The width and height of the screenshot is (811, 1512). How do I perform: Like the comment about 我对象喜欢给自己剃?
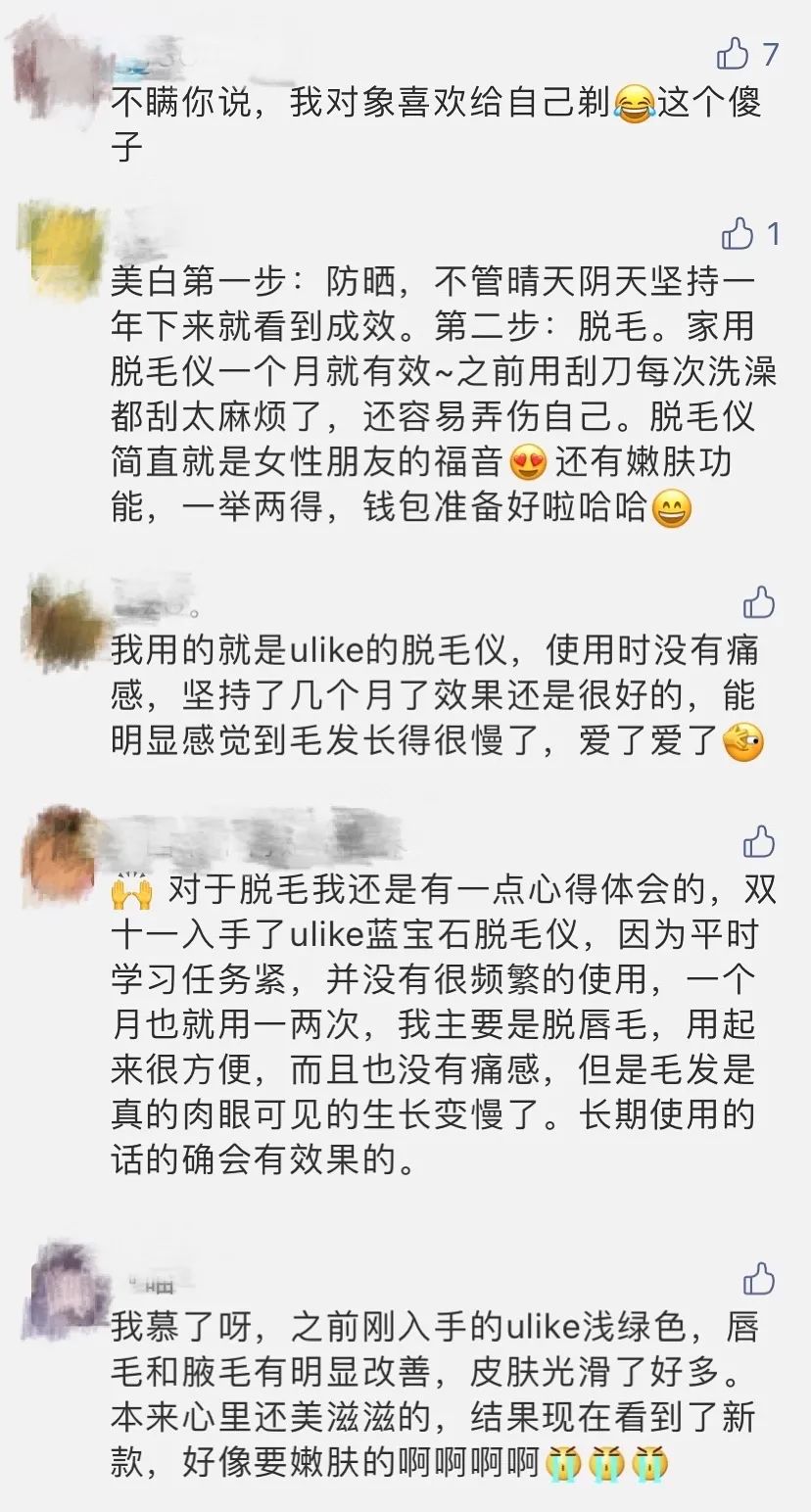733,54
